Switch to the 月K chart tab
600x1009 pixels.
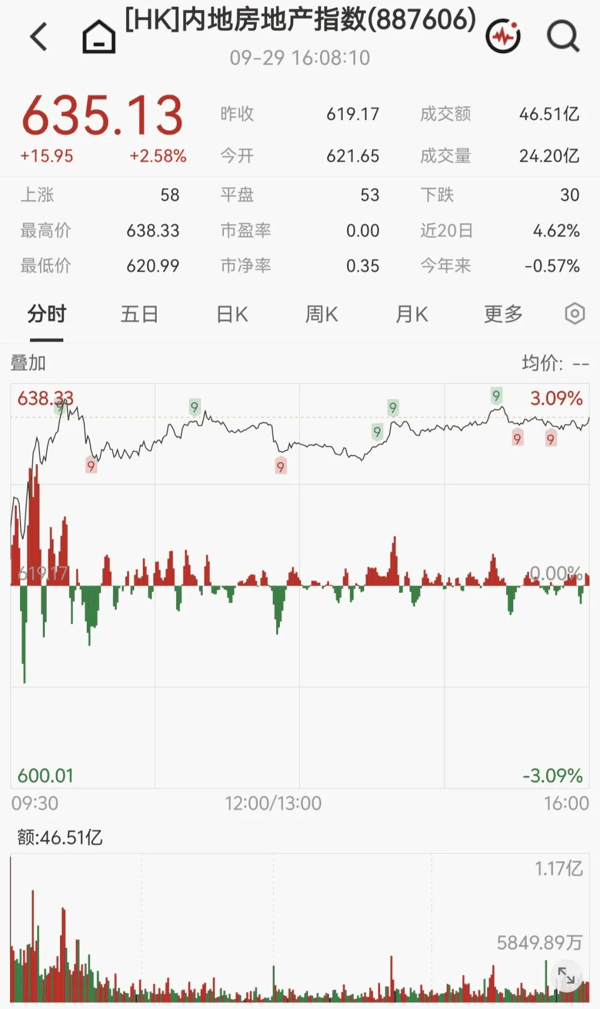[411, 314]
